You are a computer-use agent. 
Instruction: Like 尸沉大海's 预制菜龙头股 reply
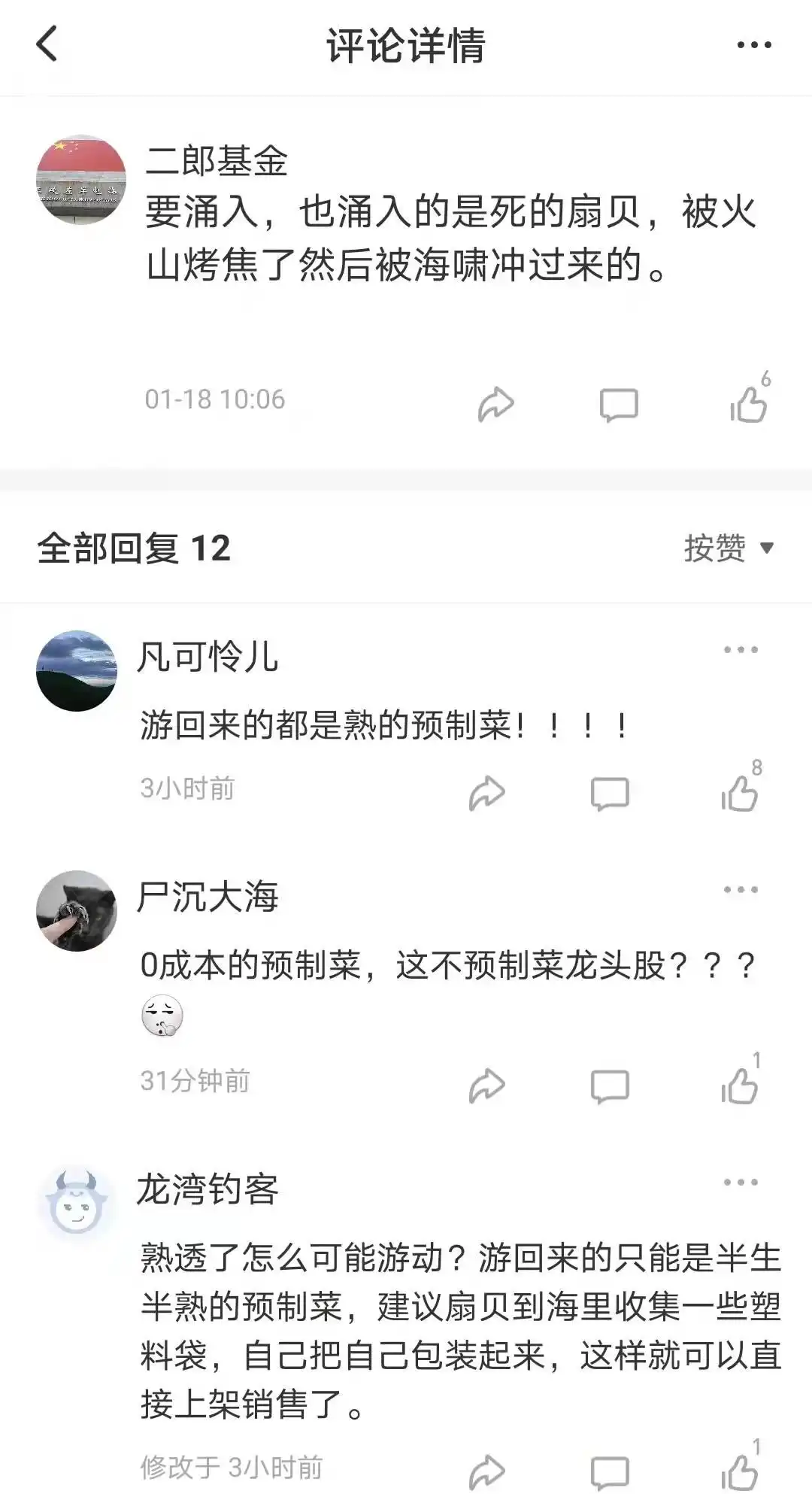coord(739,1086)
